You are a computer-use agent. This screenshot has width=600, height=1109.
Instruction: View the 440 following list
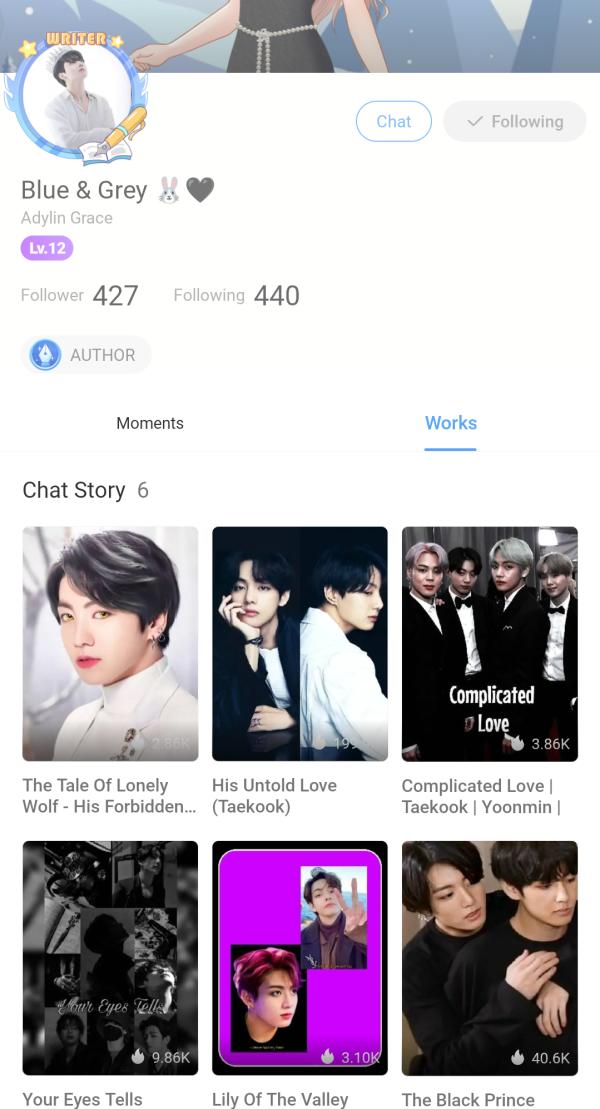click(237, 295)
